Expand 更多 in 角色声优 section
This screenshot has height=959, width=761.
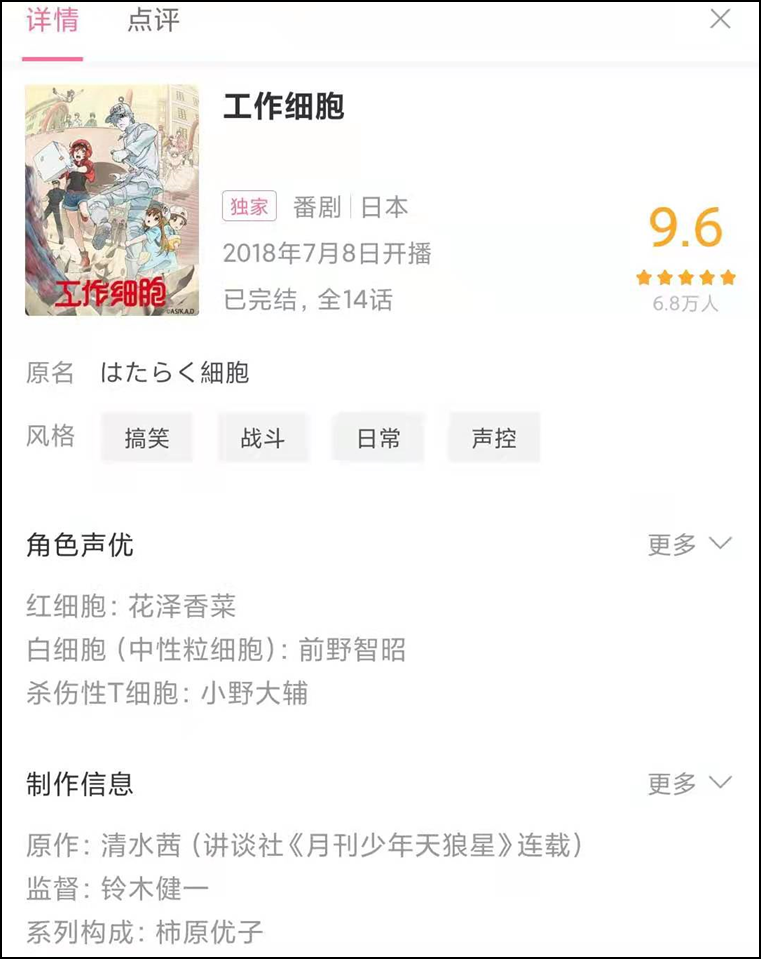pyautogui.click(x=689, y=544)
